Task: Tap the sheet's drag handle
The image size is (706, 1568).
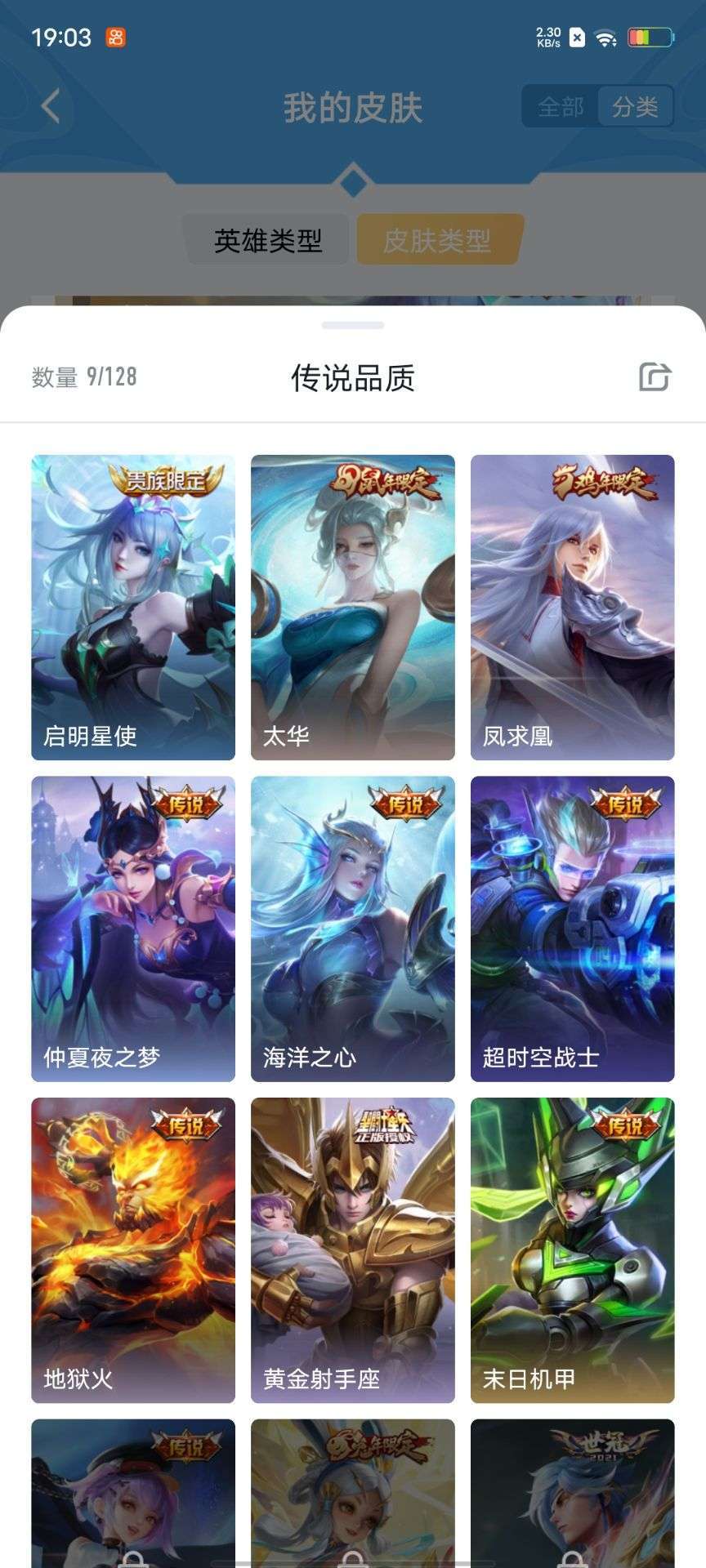Action: tap(353, 325)
